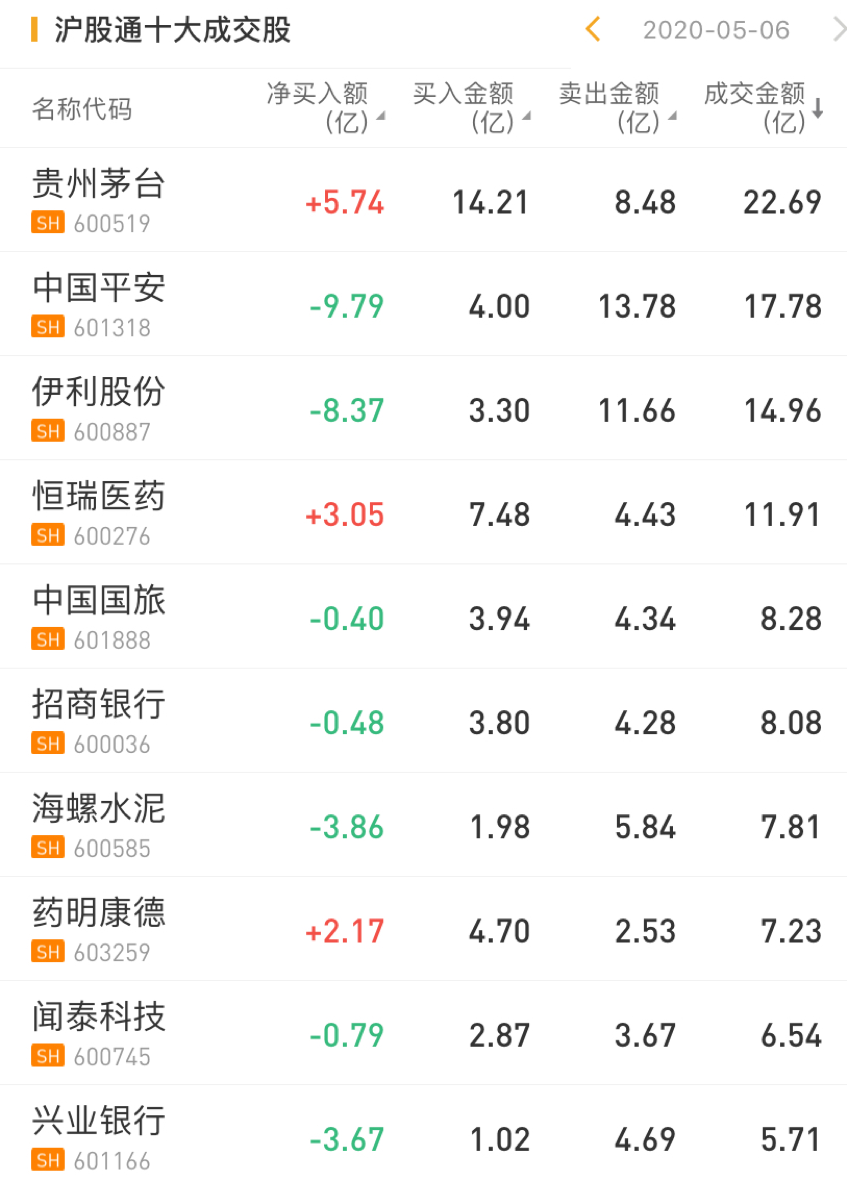Screen dimensions: 847x1179
Task: Open the 2020-05-06 date picker
Action: [x=716, y=30]
